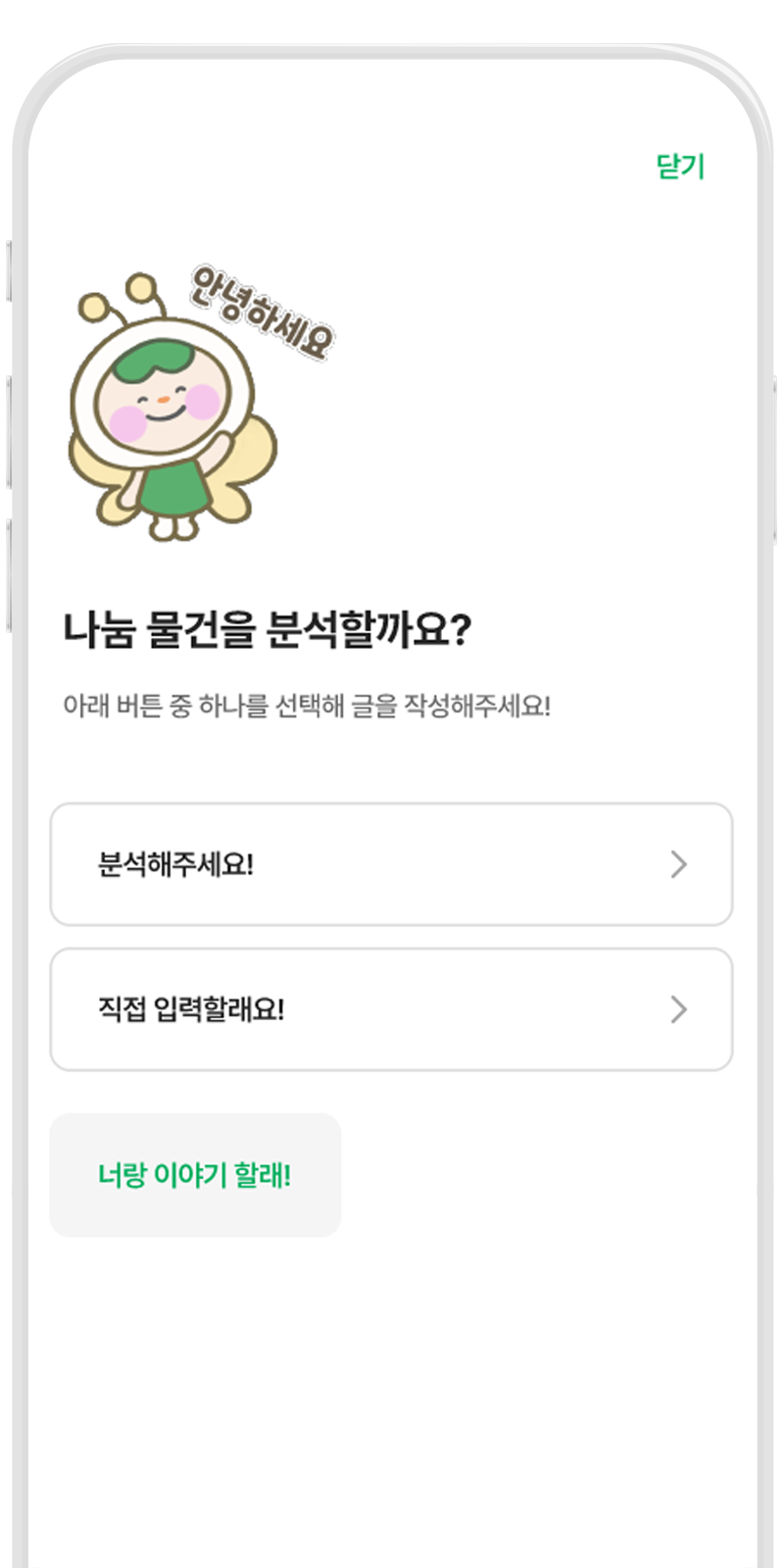Tap 닫기 to close this screen
The width and height of the screenshot is (784, 1568).
pyautogui.click(x=680, y=167)
